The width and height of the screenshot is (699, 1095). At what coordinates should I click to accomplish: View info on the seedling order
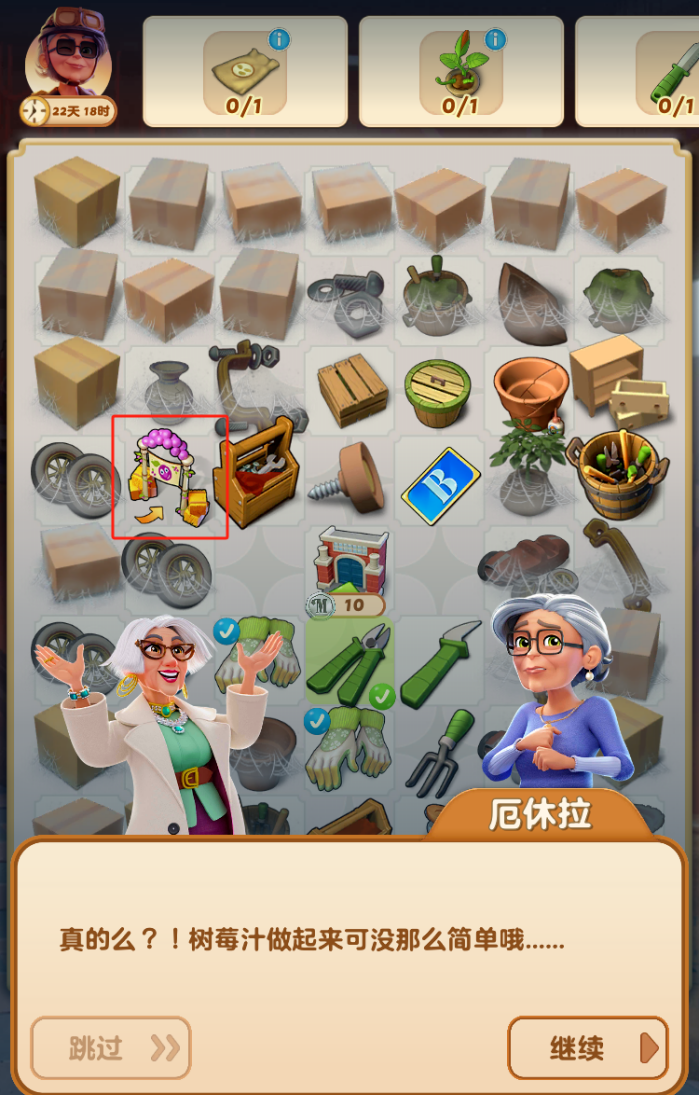click(x=495, y=39)
